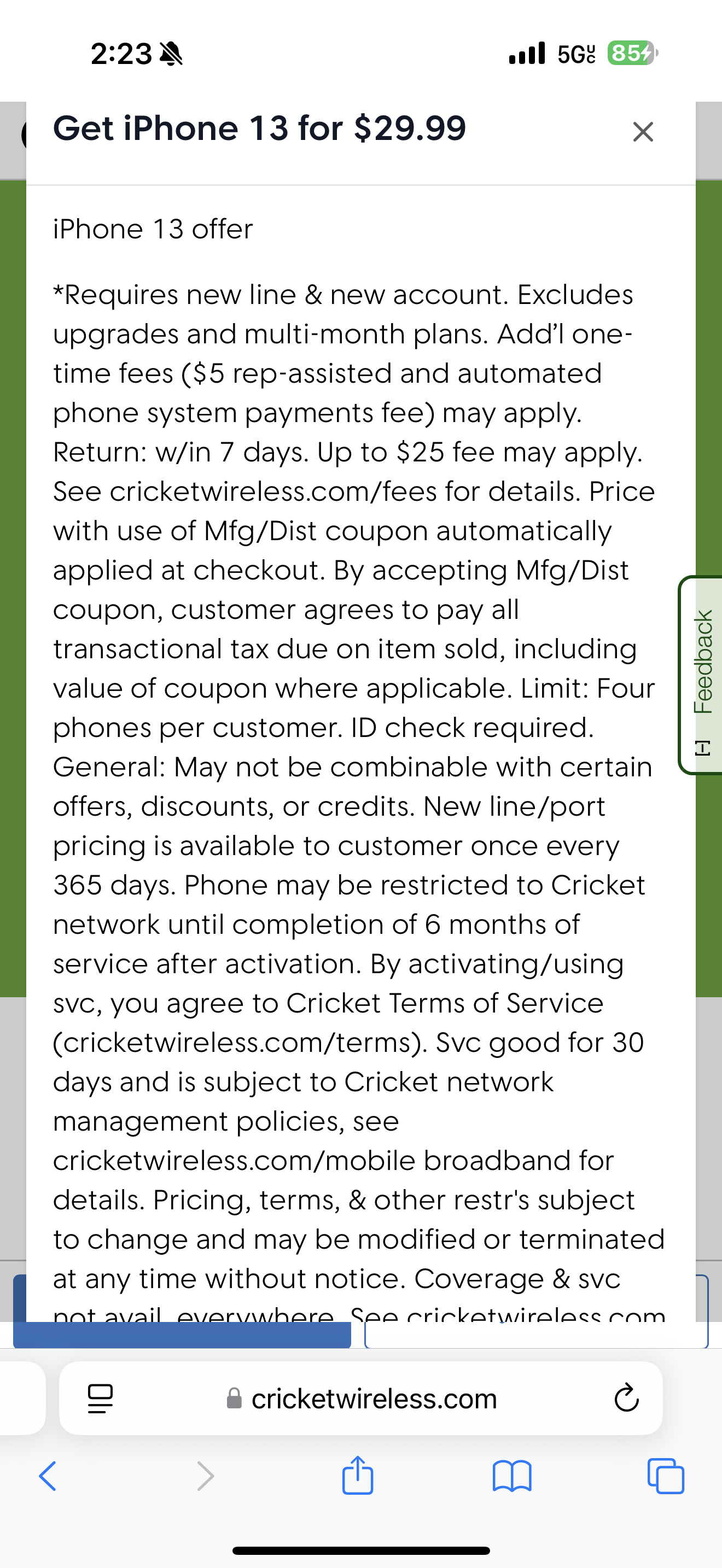This screenshot has width=722, height=1568.
Task: Reload the current page
Action: click(626, 1399)
